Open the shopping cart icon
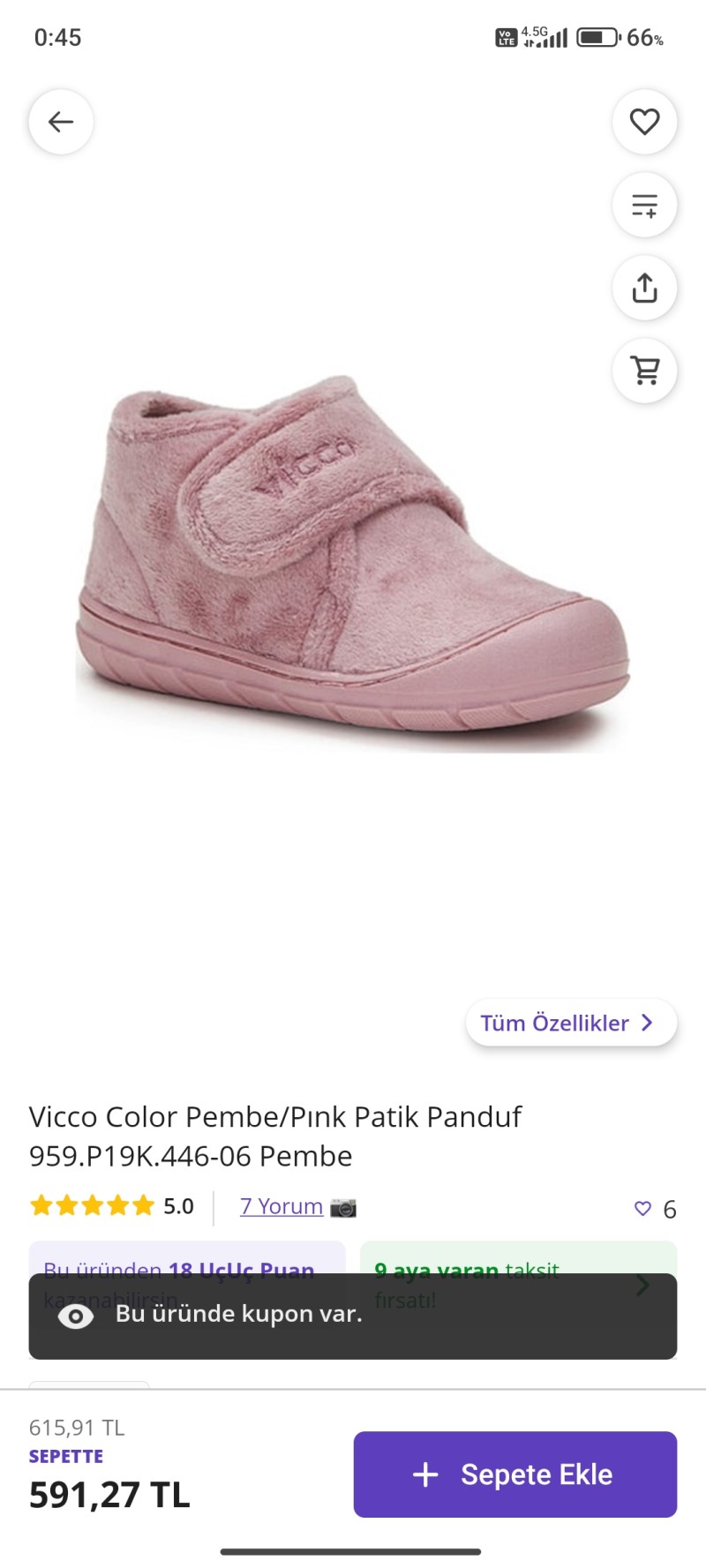The image size is (706, 1568). 644,371
